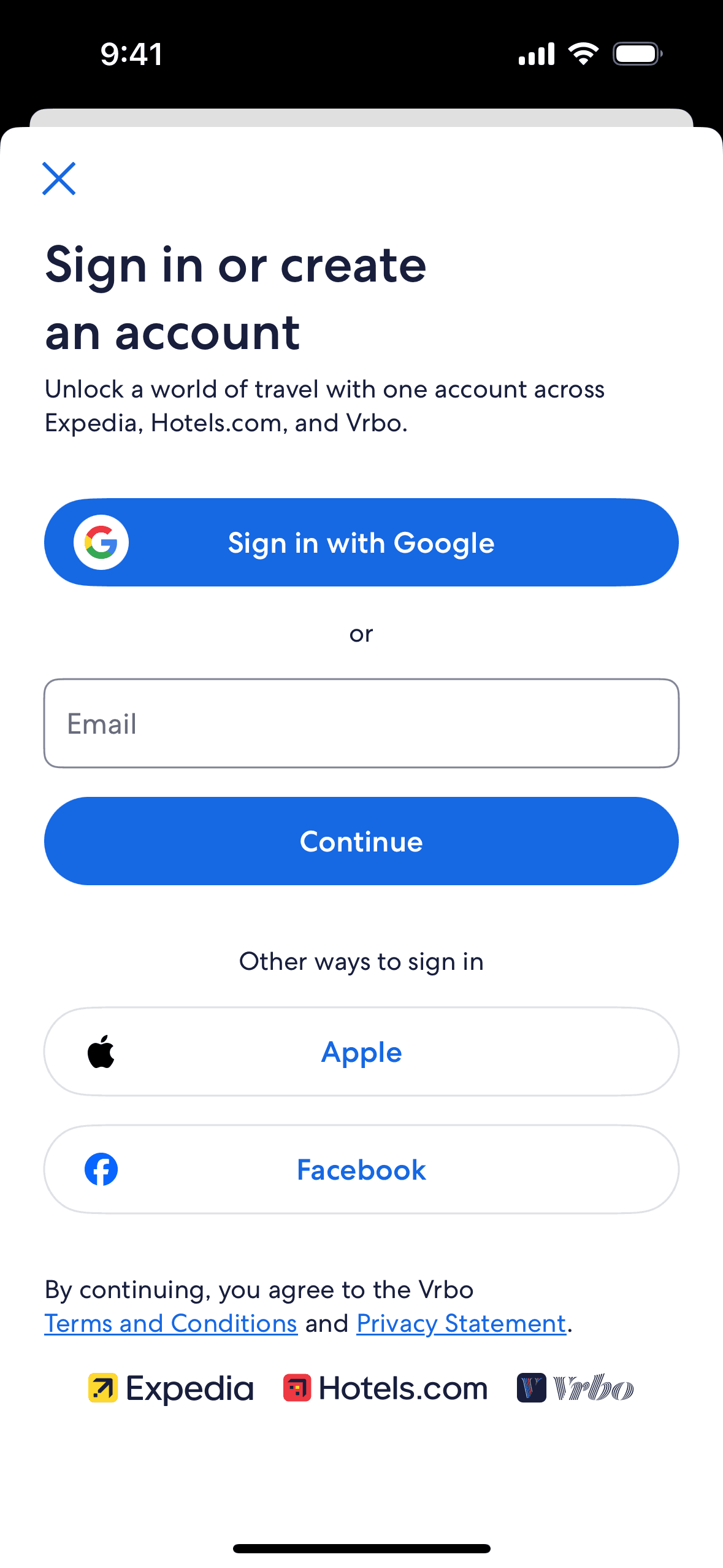Sign in with Google

(361, 542)
